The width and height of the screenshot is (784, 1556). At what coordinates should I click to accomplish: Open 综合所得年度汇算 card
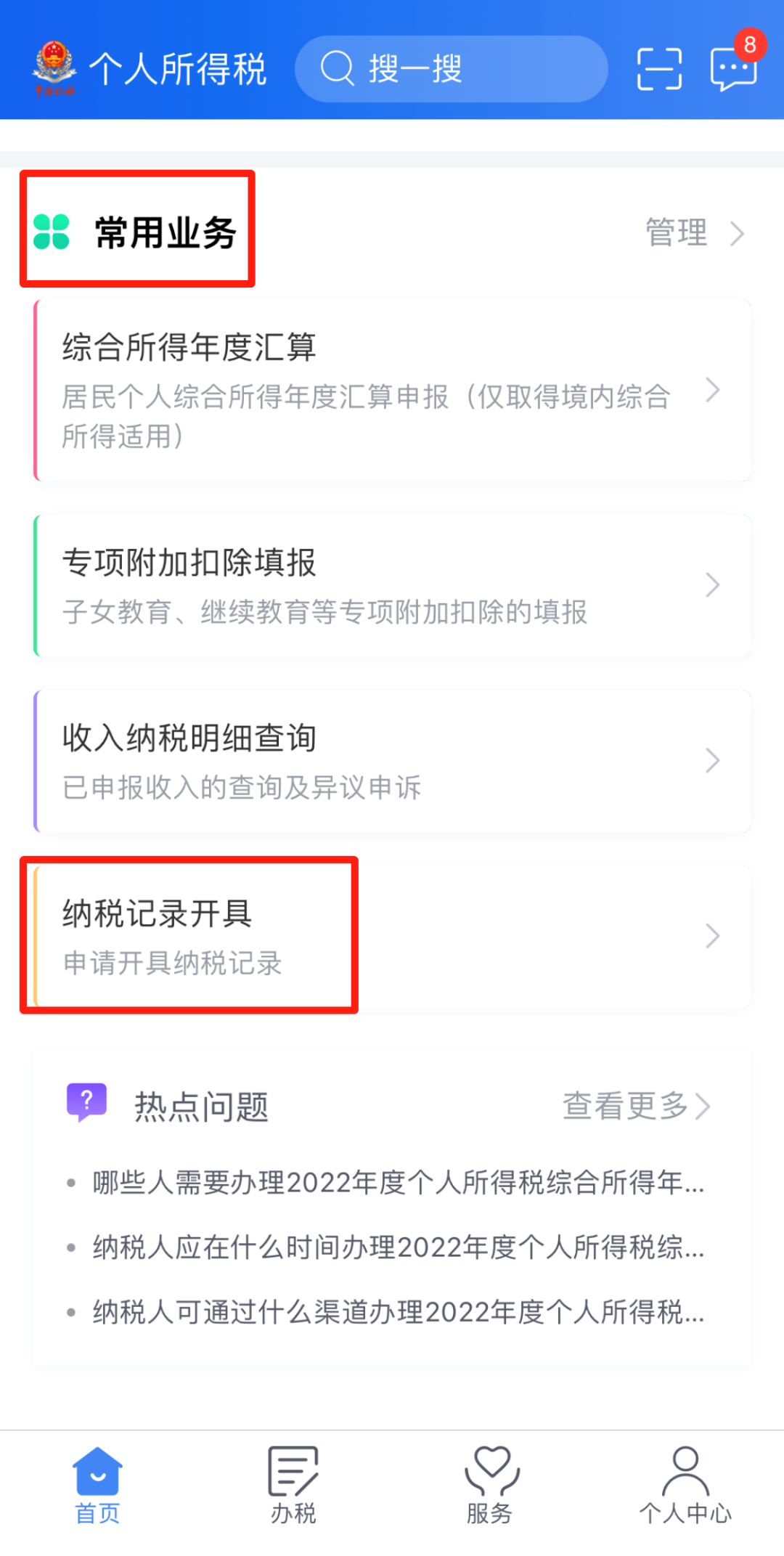(x=392, y=391)
